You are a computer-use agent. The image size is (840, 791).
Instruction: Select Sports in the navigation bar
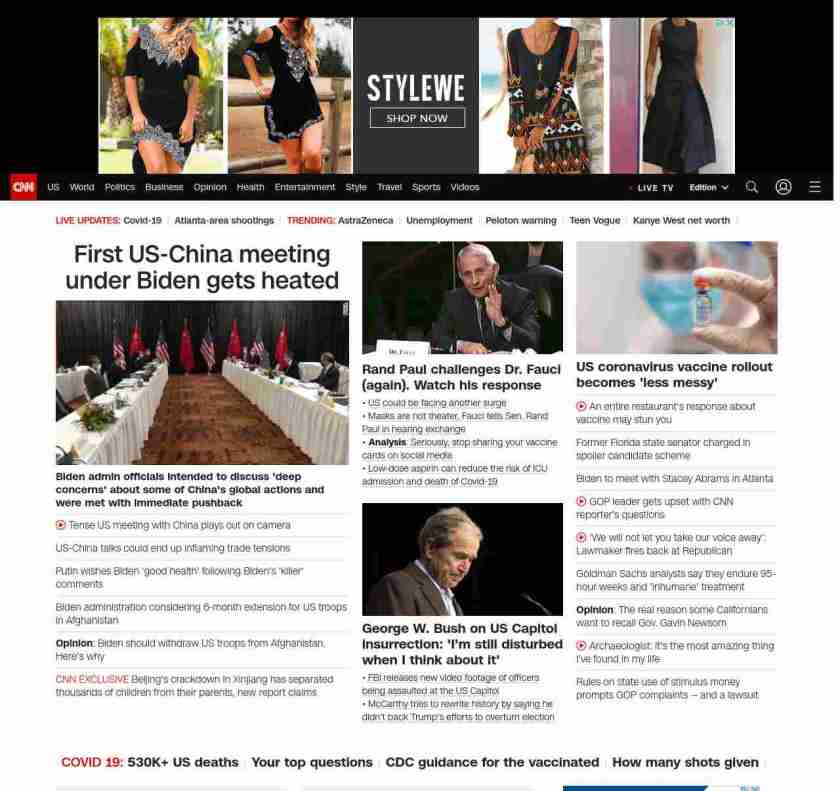(426, 187)
